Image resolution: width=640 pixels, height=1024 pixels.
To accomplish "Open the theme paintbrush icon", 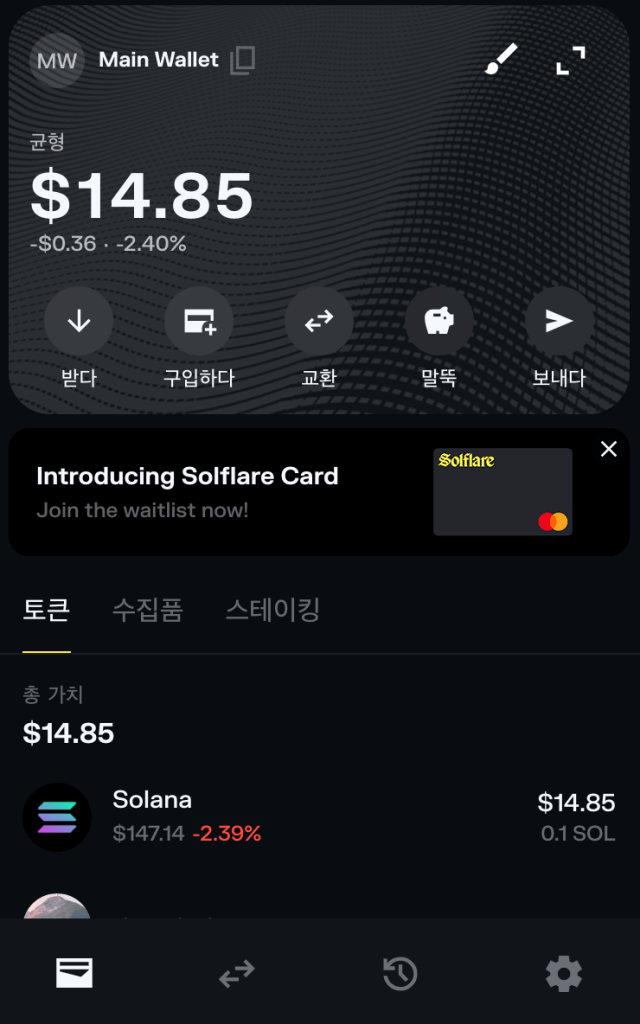I will (501, 60).
